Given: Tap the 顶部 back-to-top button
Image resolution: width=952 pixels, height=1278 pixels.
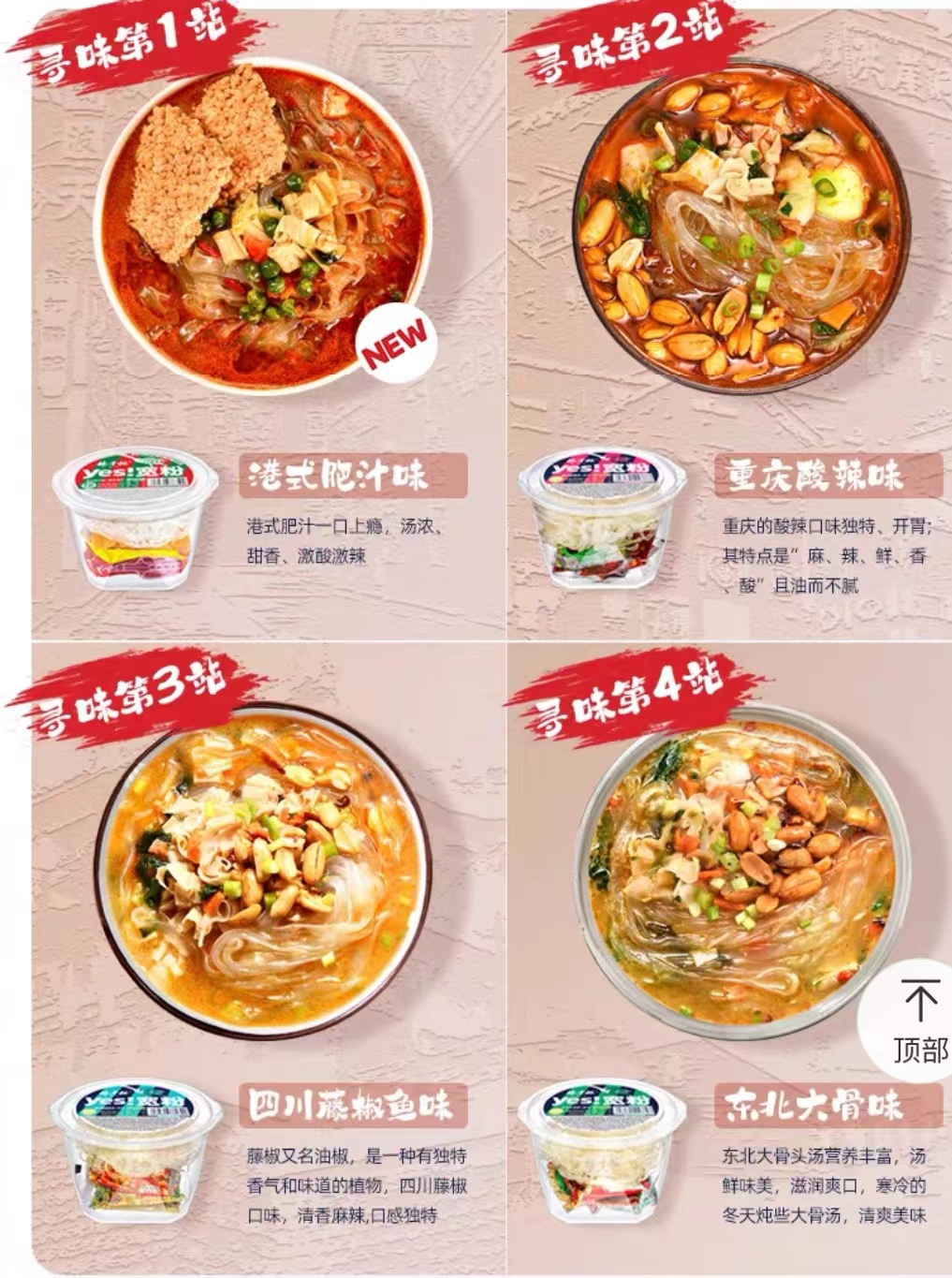Looking at the screenshot, I should pos(915,1021).
